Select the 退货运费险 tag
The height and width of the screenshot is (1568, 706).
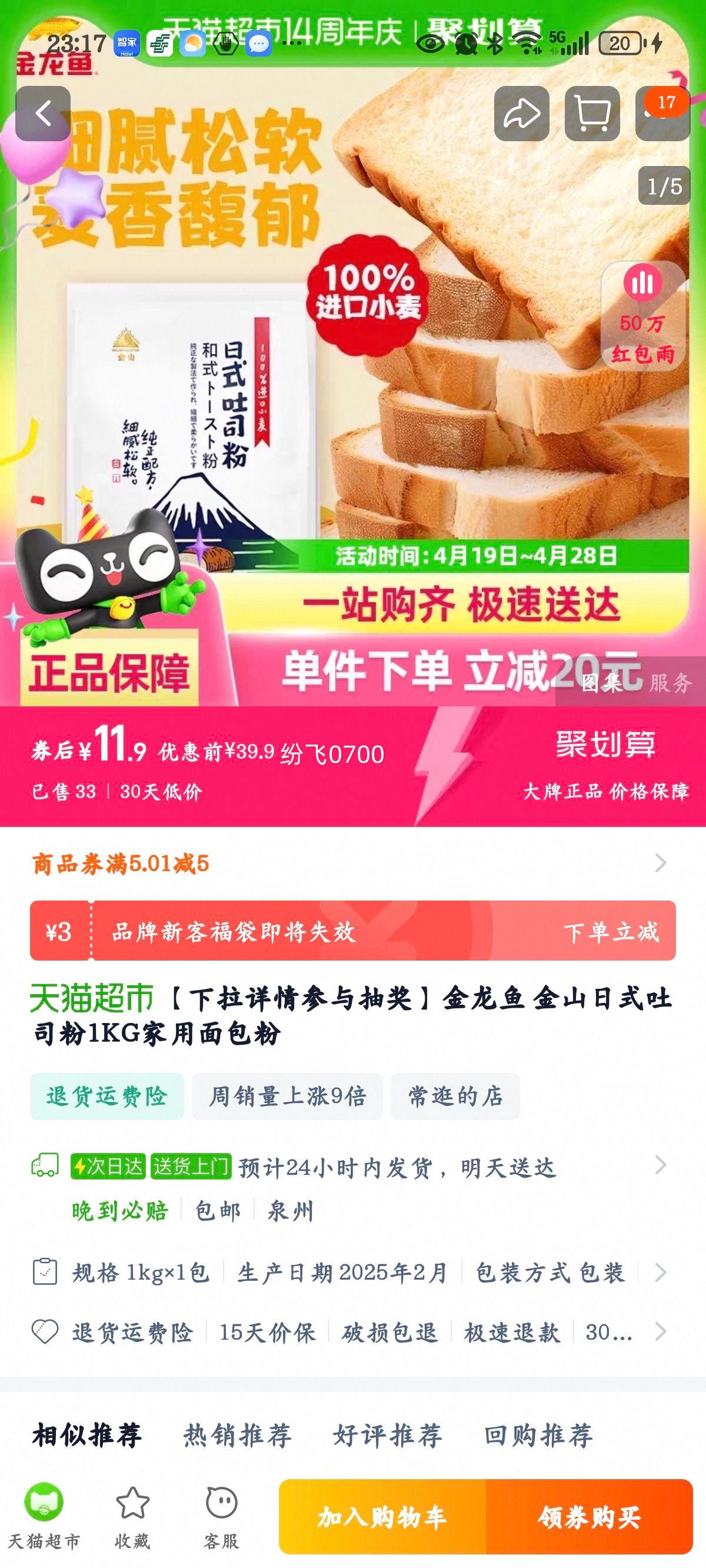pos(105,1097)
